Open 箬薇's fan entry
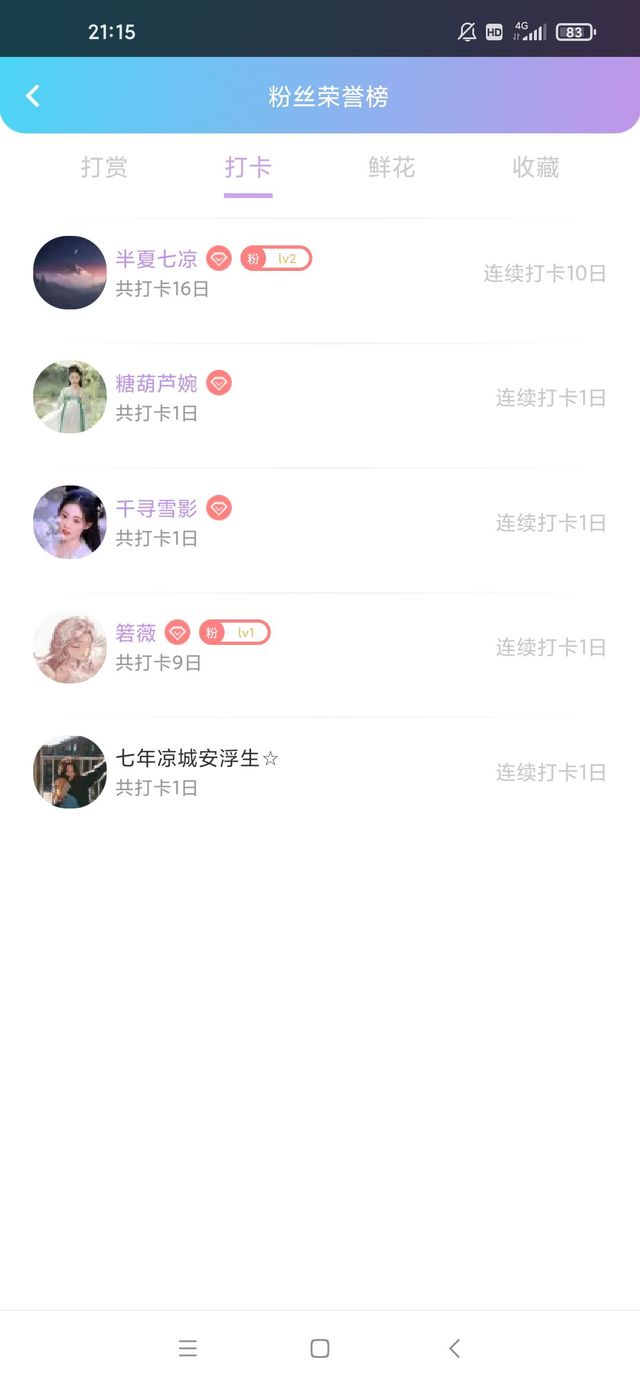The width and height of the screenshot is (640, 1387). click(320, 647)
